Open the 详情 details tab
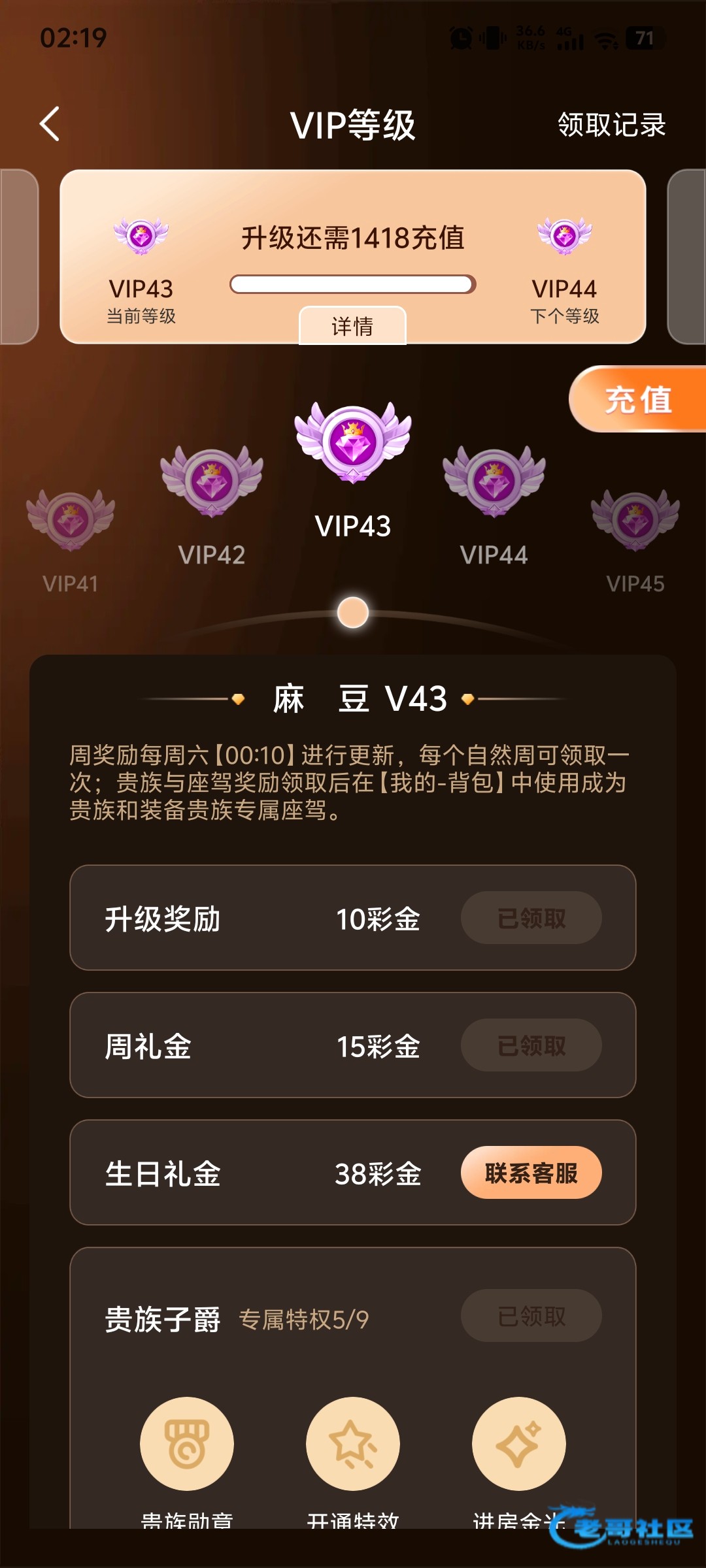 pyautogui.click(x=352, y=325)
